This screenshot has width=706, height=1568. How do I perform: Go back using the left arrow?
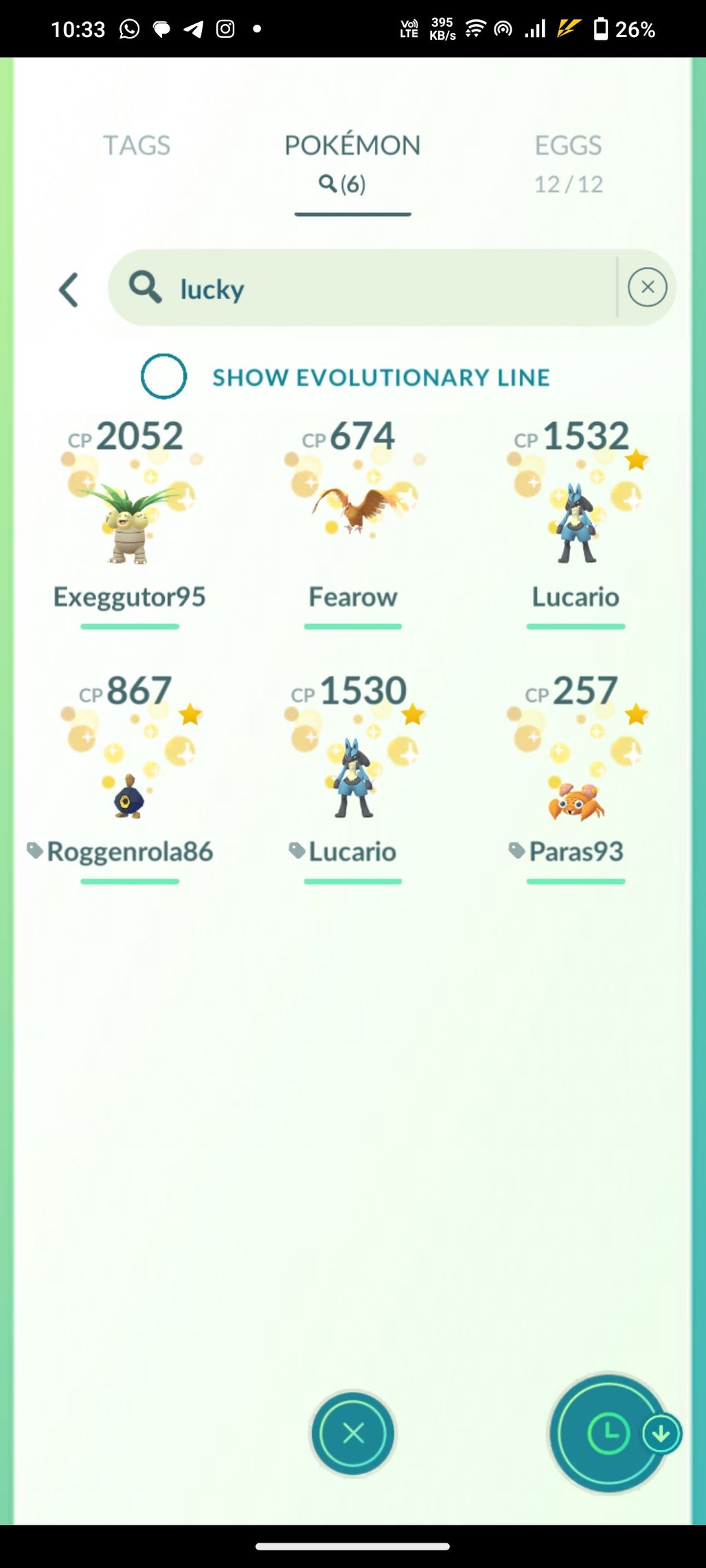69,289
